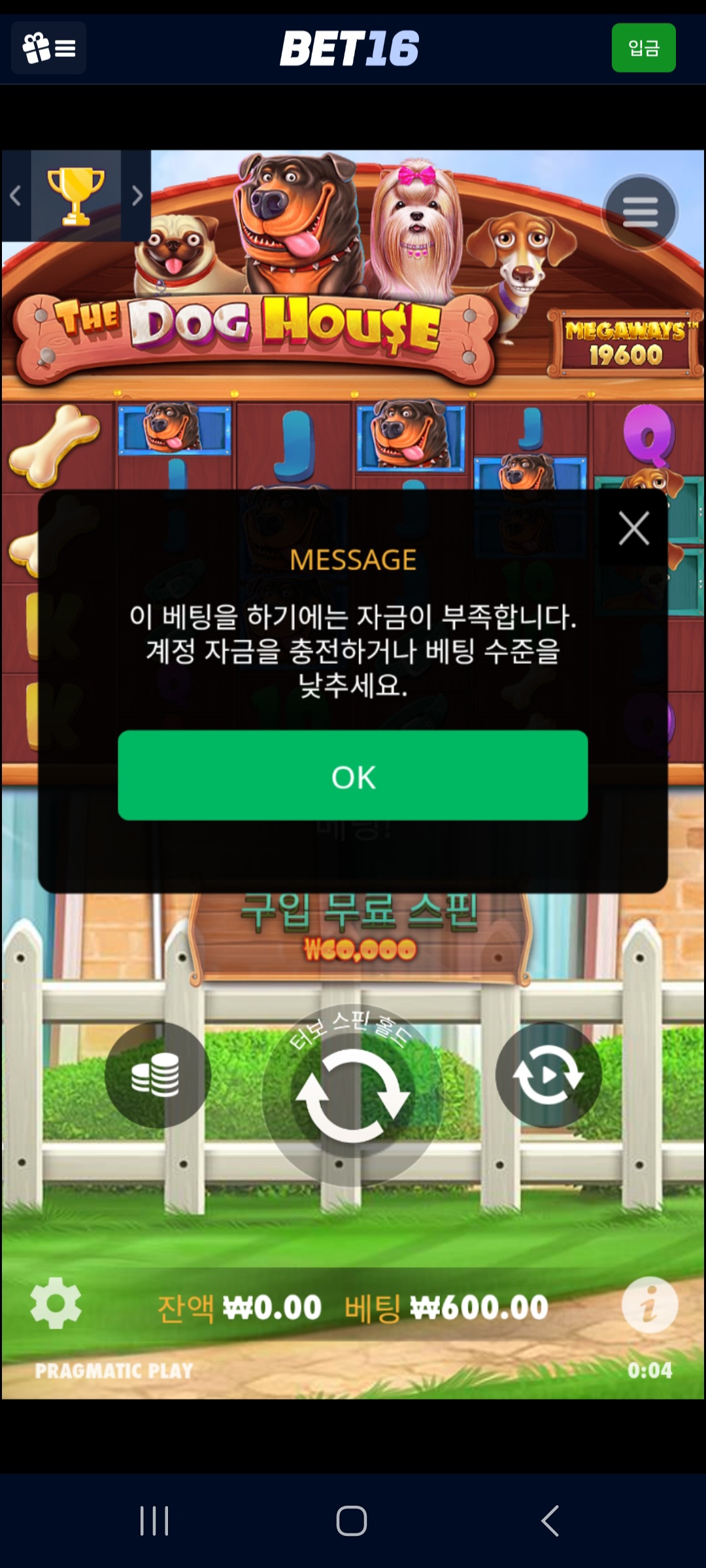The height and width of the screenshot is (1568, 706).
Task: Go back with system navigation
Action: pos(550,1520)
